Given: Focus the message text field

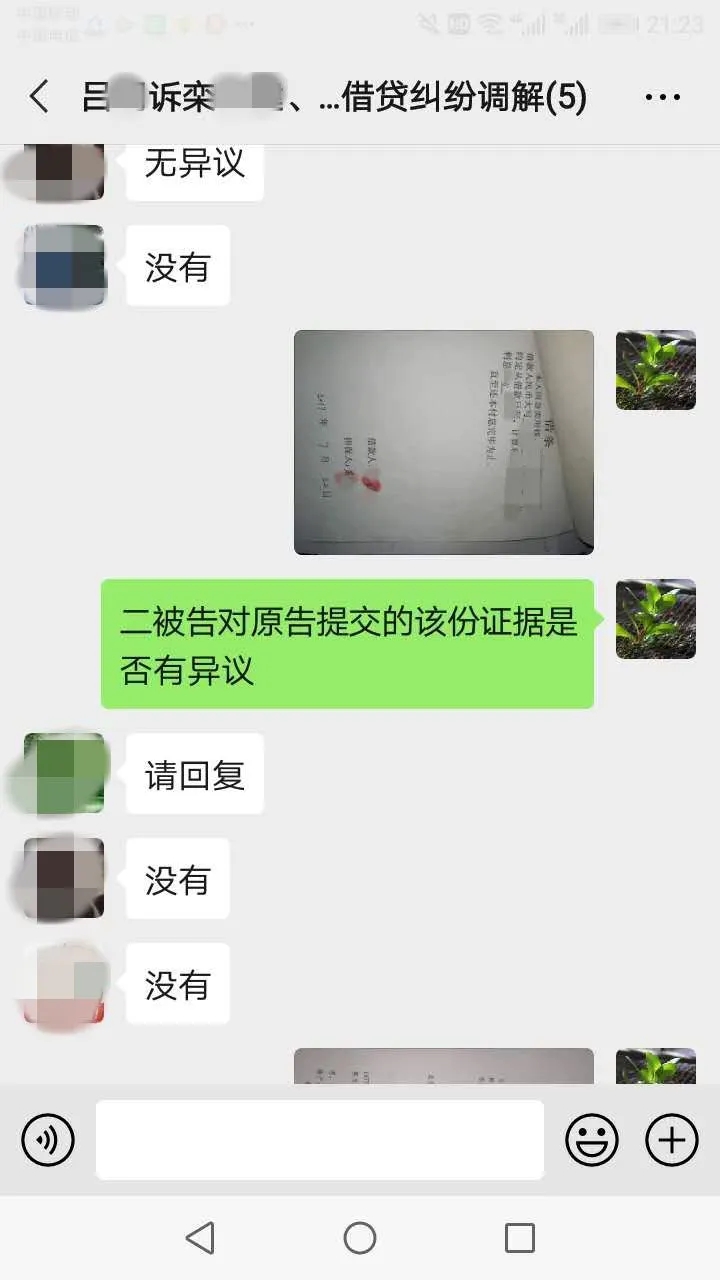Looking at the screenshot, I should click(320, 1139).
